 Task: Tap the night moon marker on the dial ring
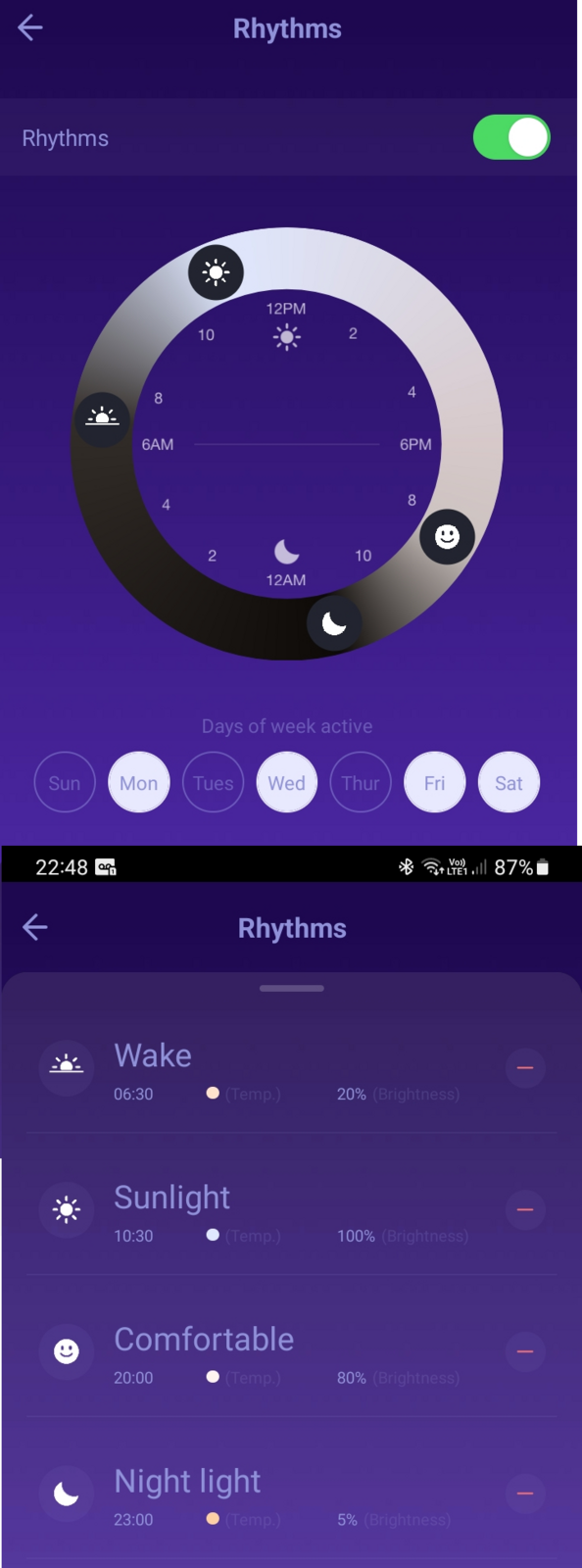334,622
